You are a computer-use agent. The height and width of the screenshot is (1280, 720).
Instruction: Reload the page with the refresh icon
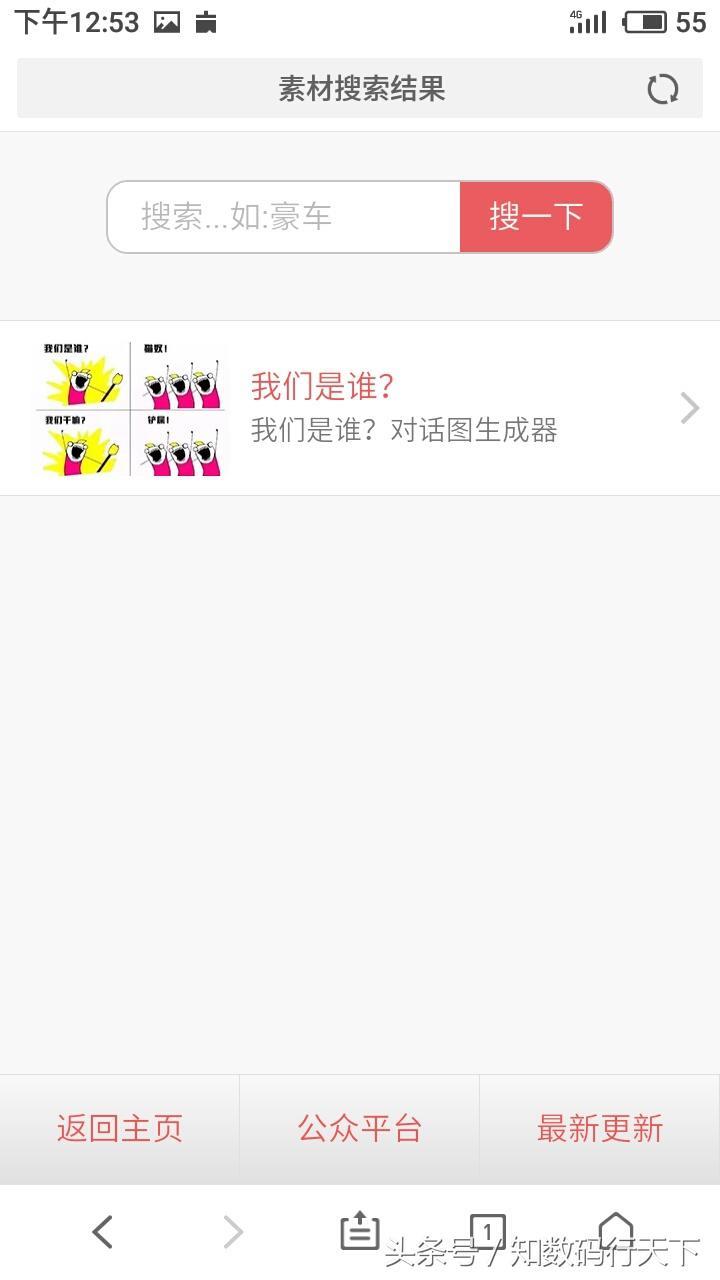(x=662, y=89)
